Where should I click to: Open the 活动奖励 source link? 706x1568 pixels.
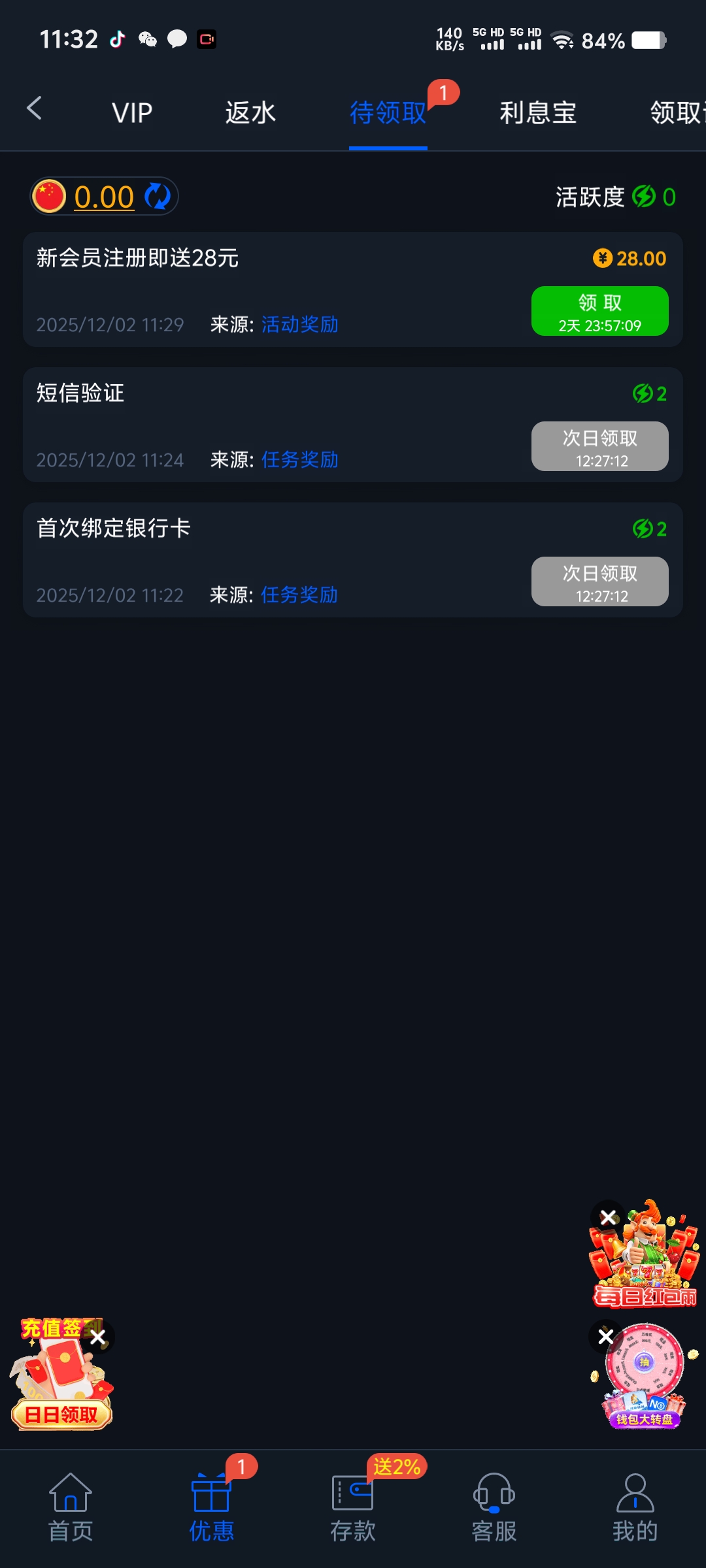[x=300, y=325]
